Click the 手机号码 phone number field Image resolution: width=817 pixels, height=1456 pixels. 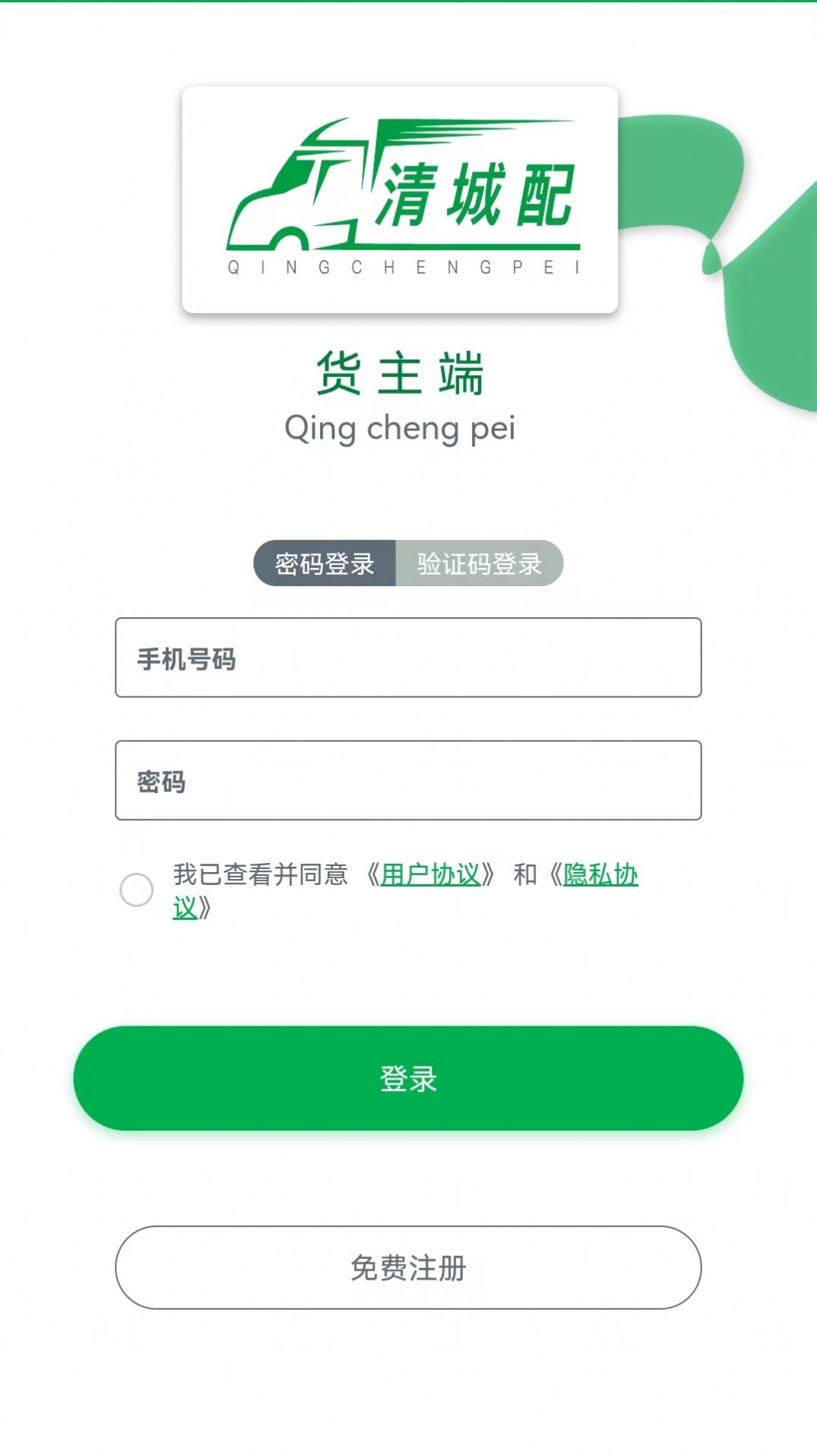pyautogui.click(x=407, y=659)
